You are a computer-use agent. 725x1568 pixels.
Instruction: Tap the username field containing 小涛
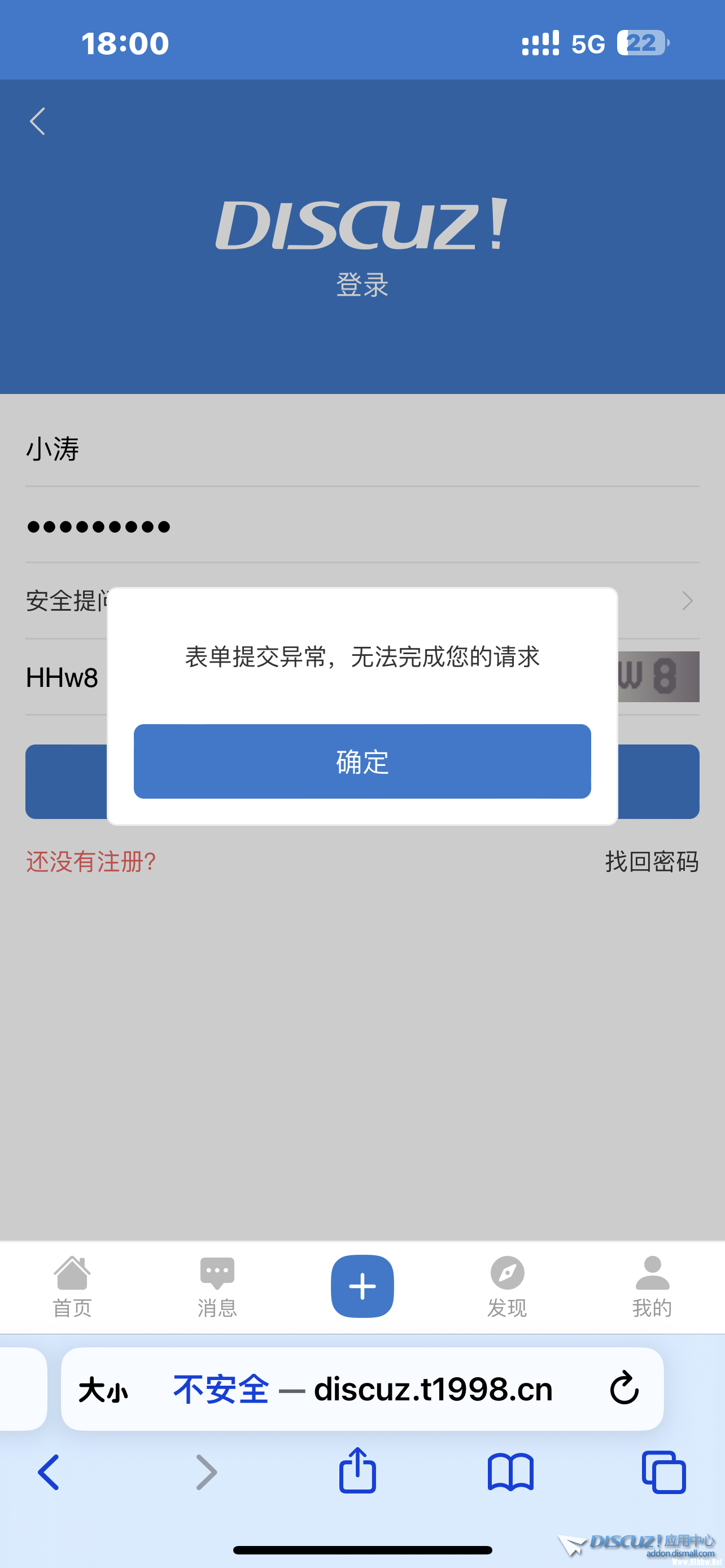362,449
